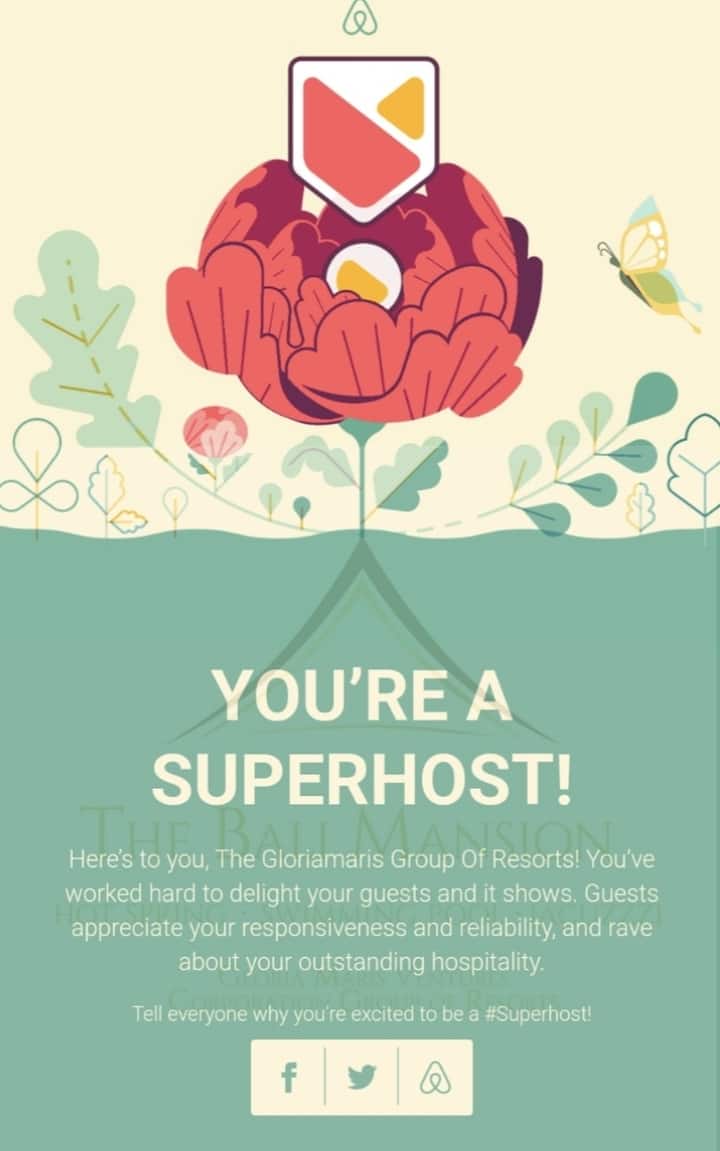Tweet about being a Superhost
This screenshot has height=1151, width=720.
(361, 1077)
